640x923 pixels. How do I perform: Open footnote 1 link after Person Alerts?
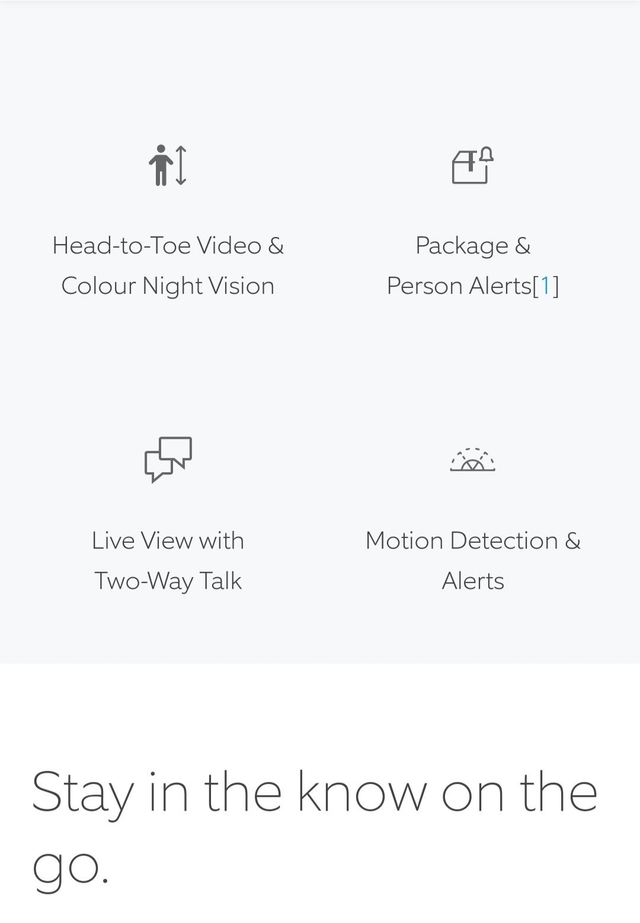pos(545,286)
